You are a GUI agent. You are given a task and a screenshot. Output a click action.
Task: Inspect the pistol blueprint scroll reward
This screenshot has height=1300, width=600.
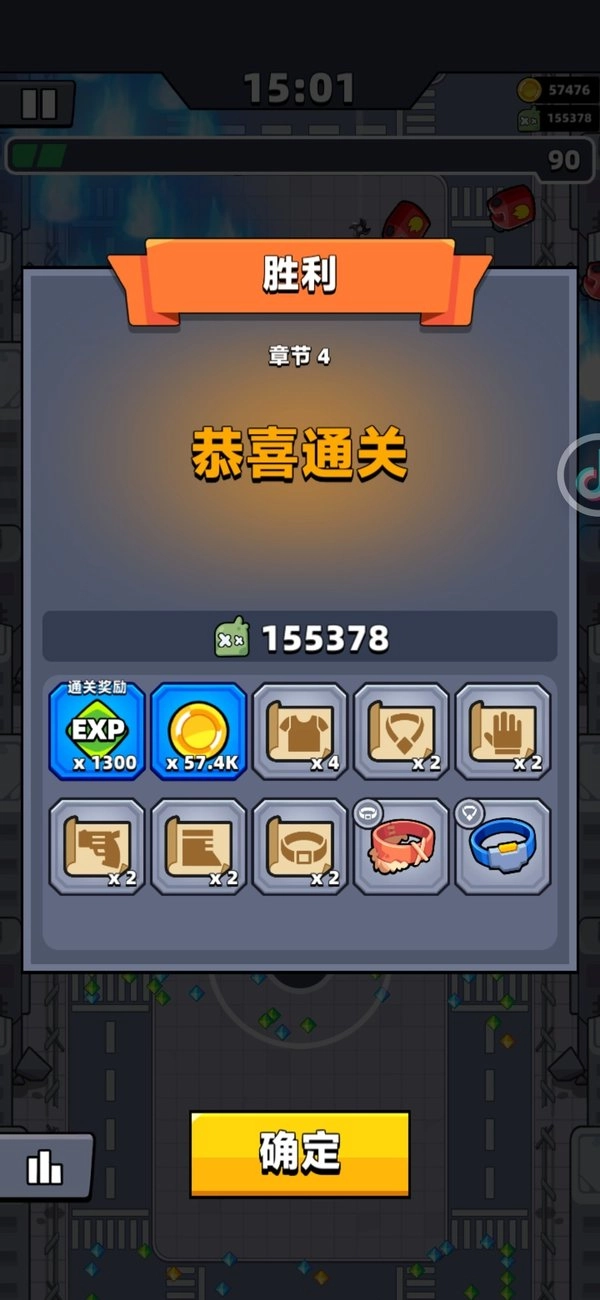pyautogui.click(x=97, y=846)
